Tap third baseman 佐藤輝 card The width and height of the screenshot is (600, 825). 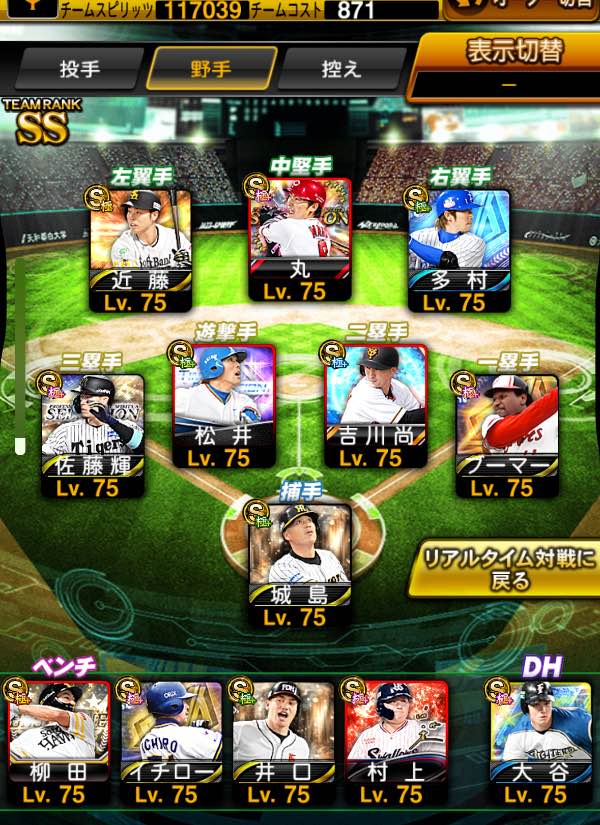(93, 436)
